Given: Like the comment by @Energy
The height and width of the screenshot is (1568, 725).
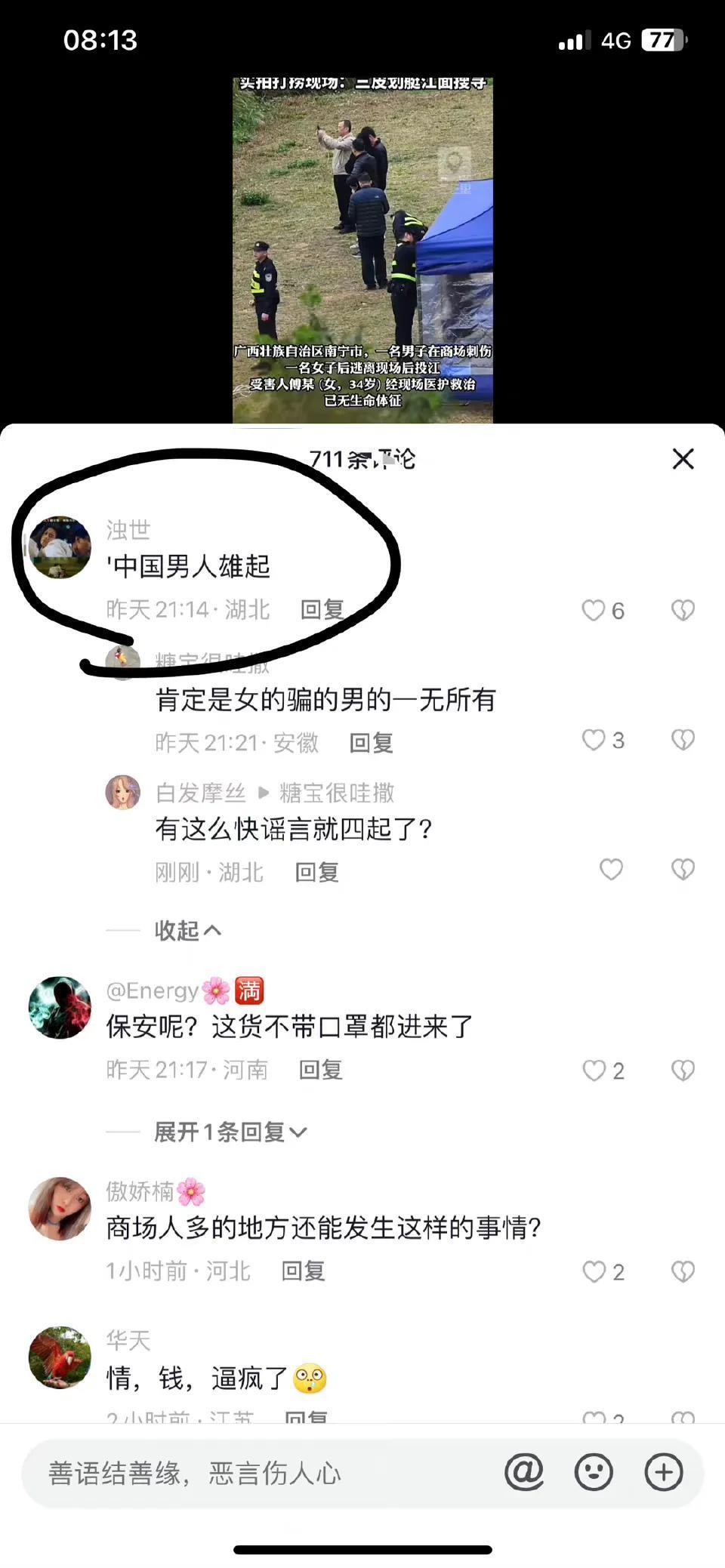Looking at the screenshot, I should (x=594, y=1070).
